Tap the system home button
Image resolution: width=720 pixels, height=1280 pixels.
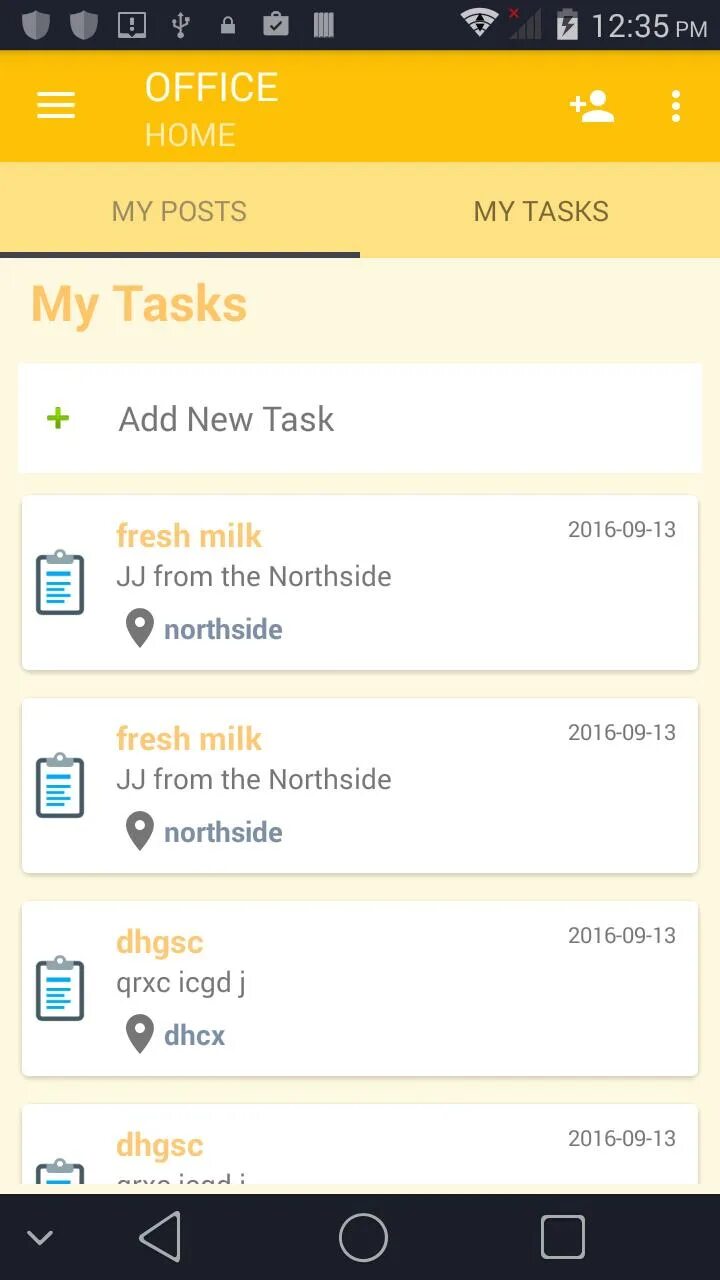(363, 1238)
